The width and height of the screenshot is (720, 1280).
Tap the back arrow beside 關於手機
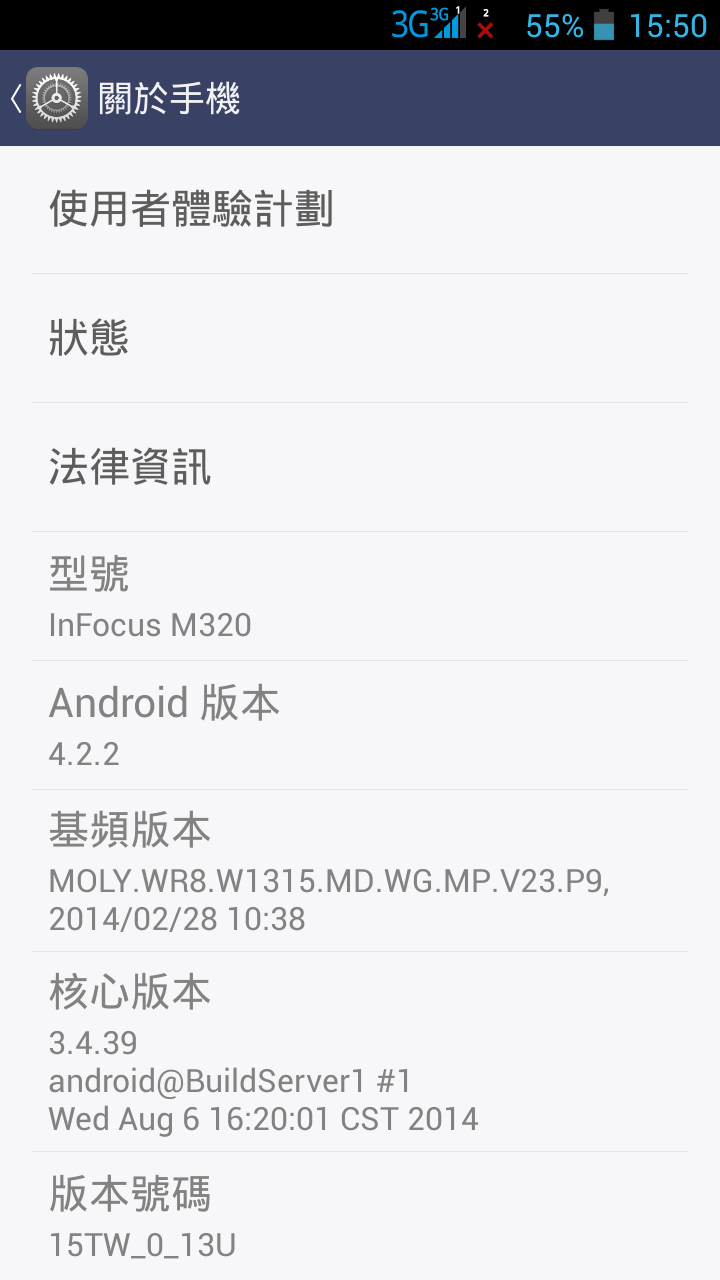(x=15, y=97)
